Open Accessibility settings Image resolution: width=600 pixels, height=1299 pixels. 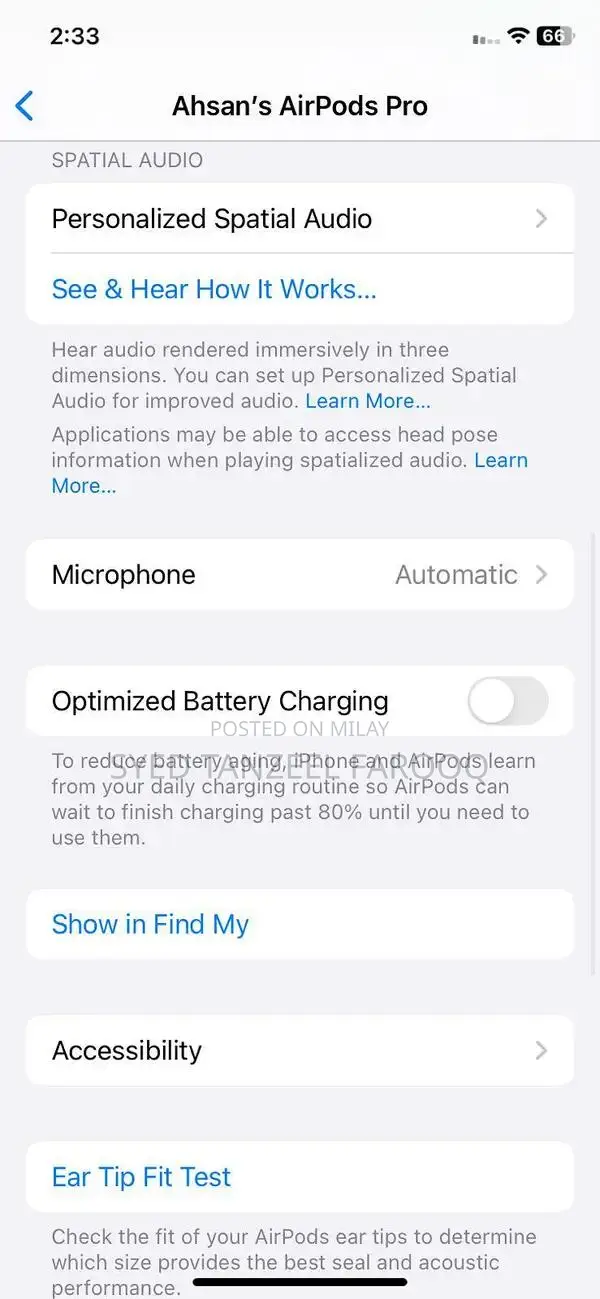point(299,1050)
